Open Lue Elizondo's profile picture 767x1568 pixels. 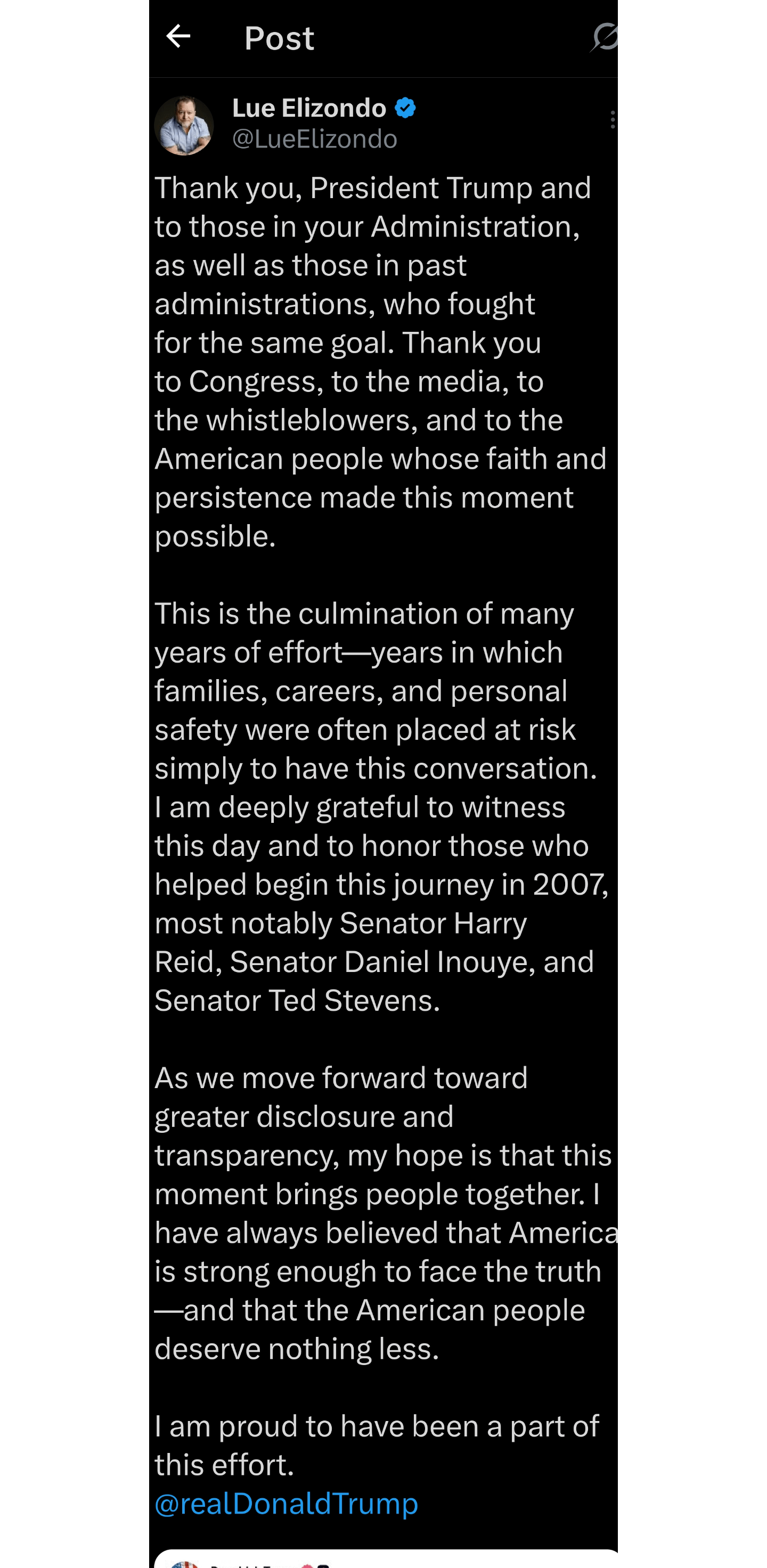184,125
